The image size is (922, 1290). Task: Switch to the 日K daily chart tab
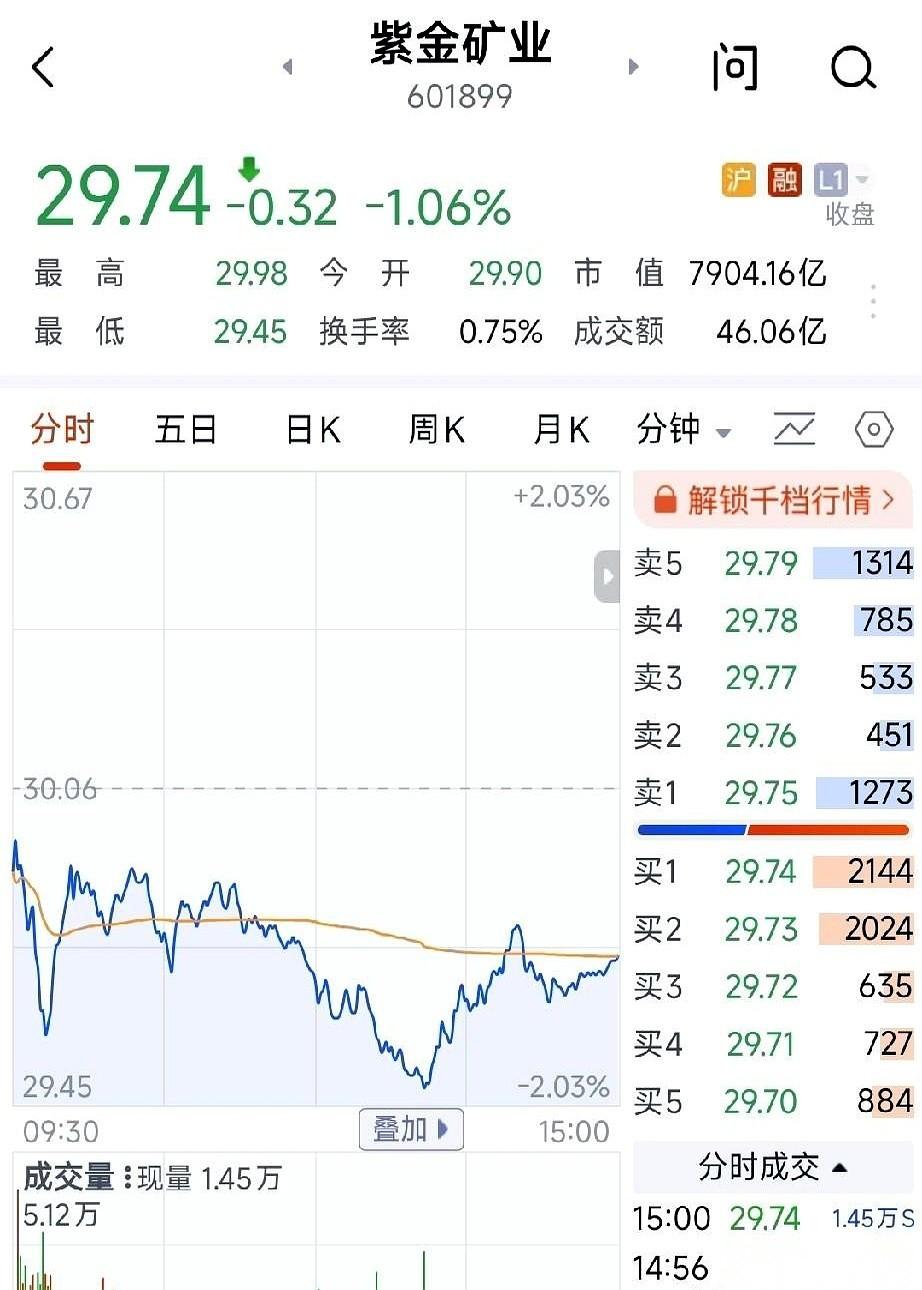click(x=310, y=428)
